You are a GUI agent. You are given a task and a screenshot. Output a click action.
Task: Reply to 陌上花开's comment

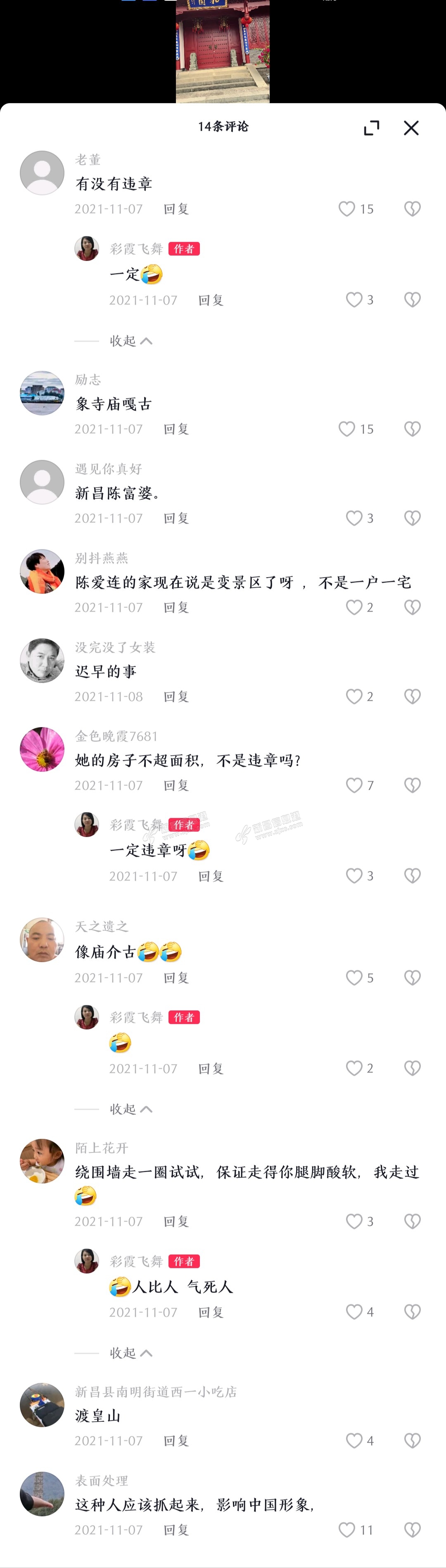tap(176, 1221)
